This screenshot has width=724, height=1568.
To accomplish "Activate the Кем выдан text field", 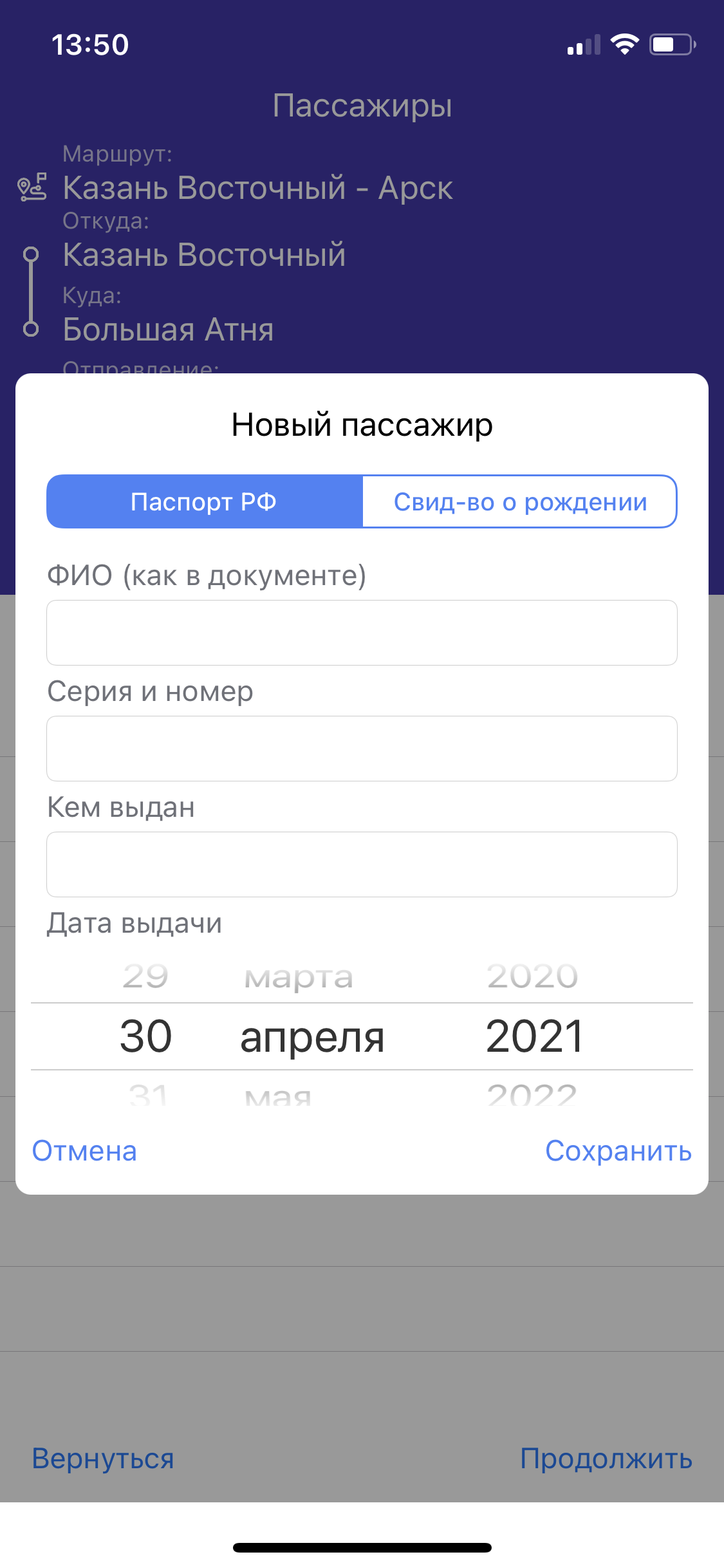I will (x=362, y=864).
